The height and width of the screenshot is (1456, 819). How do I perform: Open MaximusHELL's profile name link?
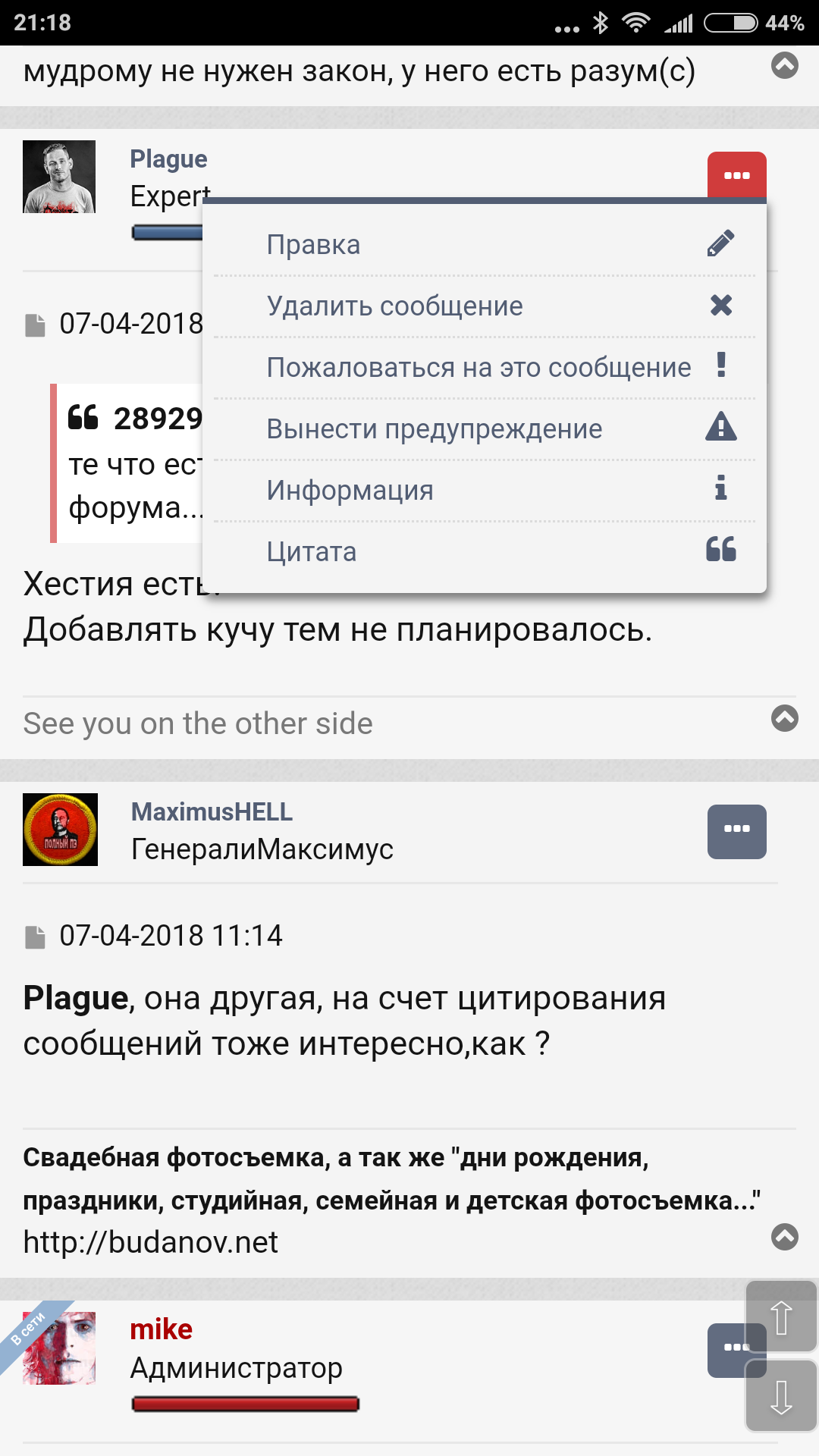(212, 811)
